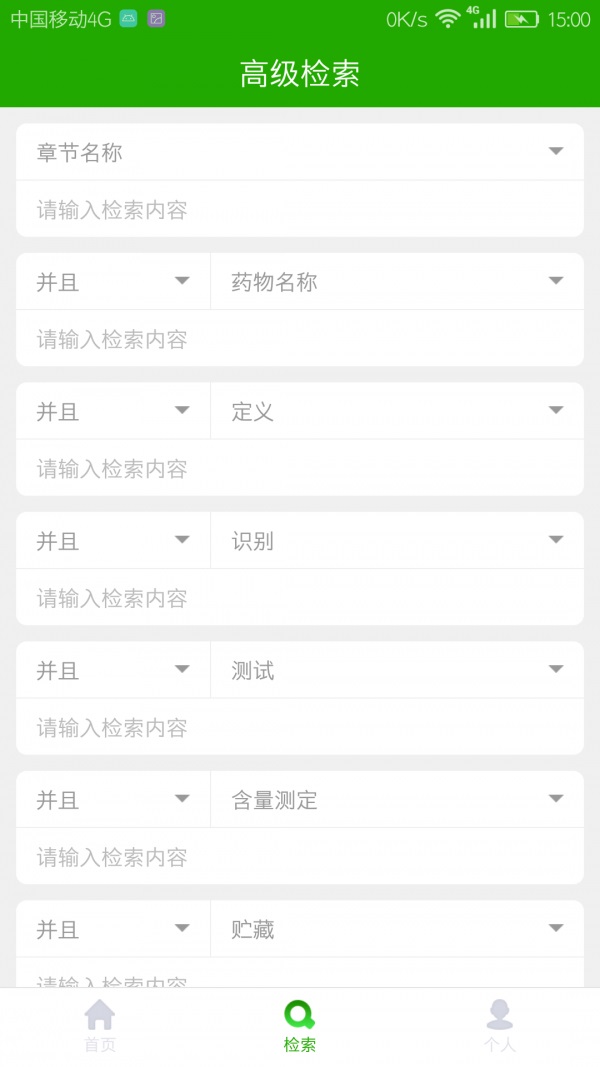Tap the search input under 测试
The width and height of the screenshot is (600, 1067).
(x=299, y=727)
